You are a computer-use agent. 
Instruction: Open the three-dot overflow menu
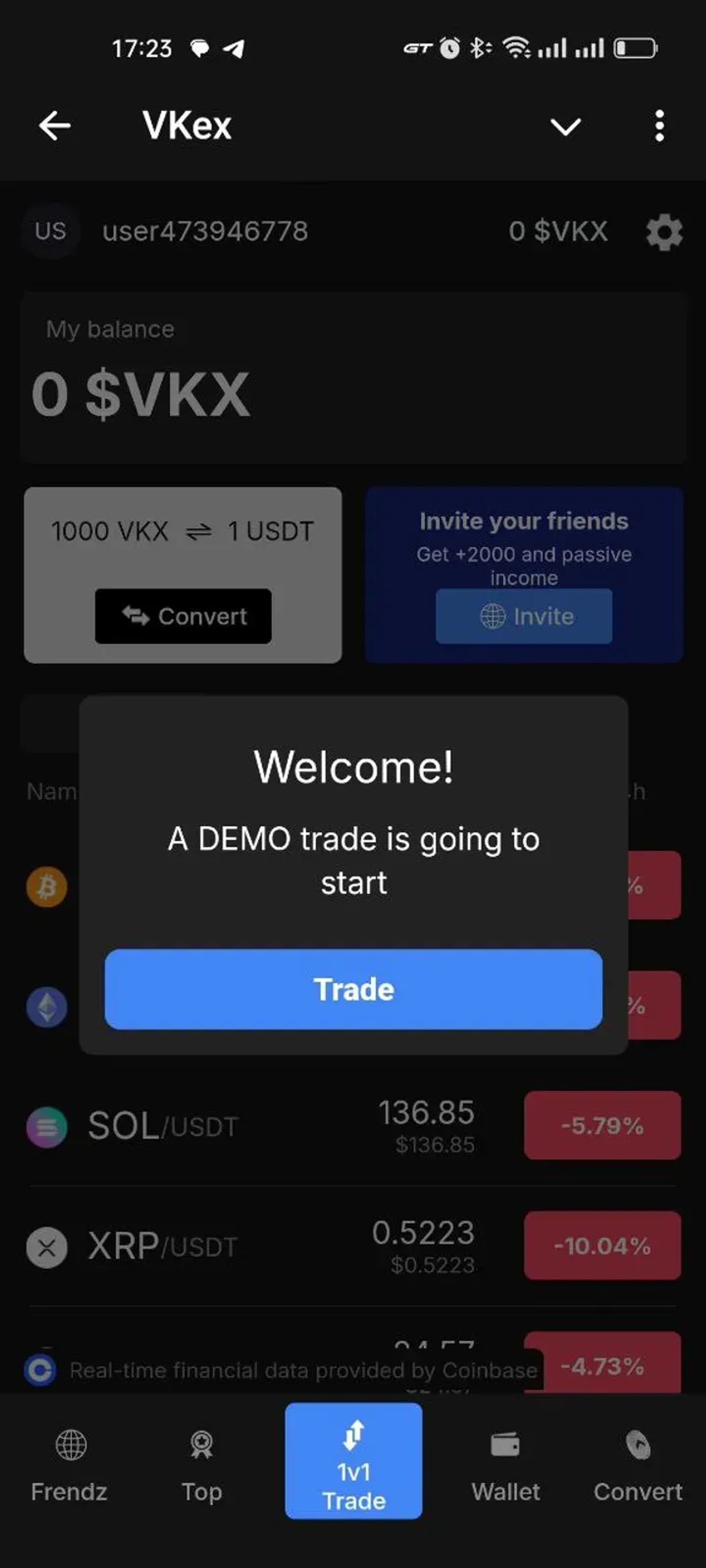point(659,126)
